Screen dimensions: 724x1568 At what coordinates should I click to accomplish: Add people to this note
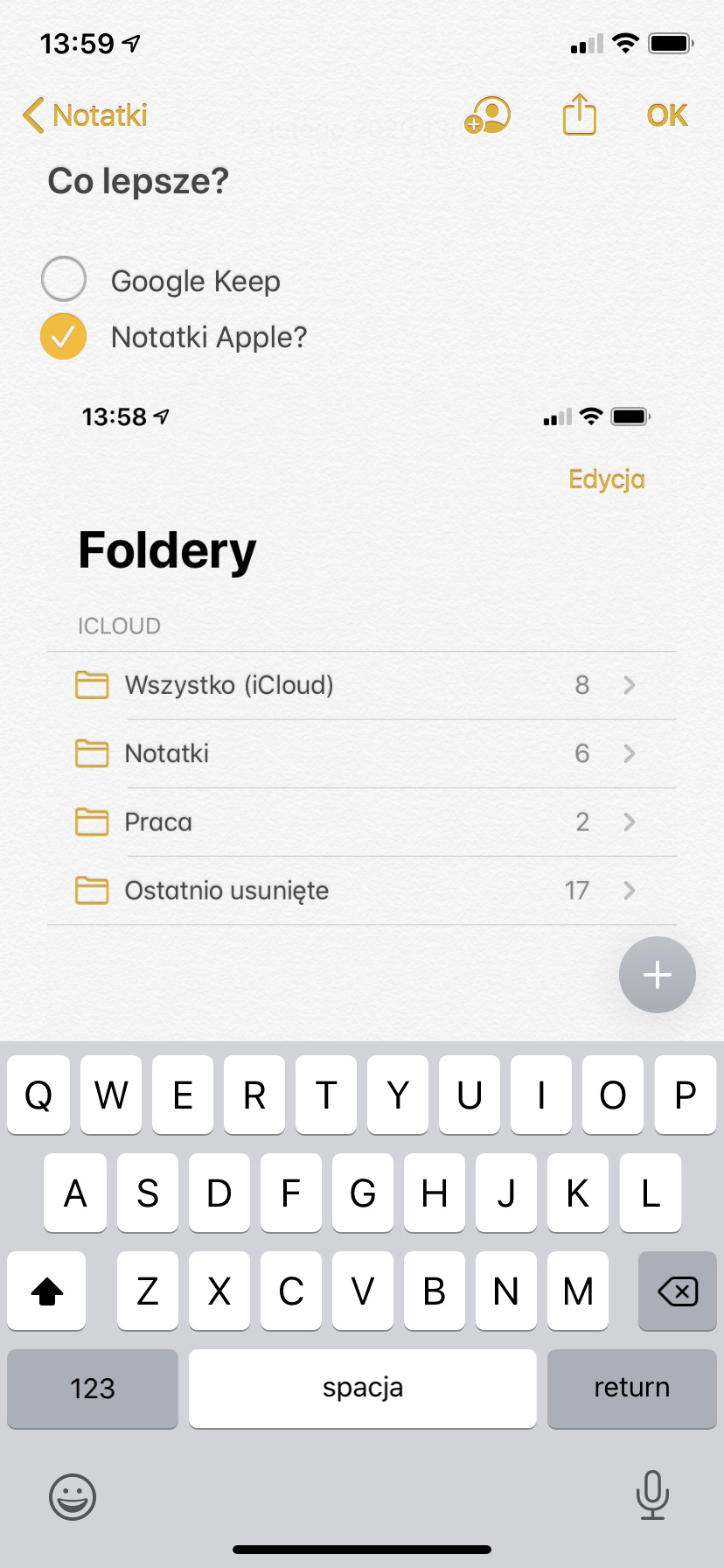coord(487,115)
